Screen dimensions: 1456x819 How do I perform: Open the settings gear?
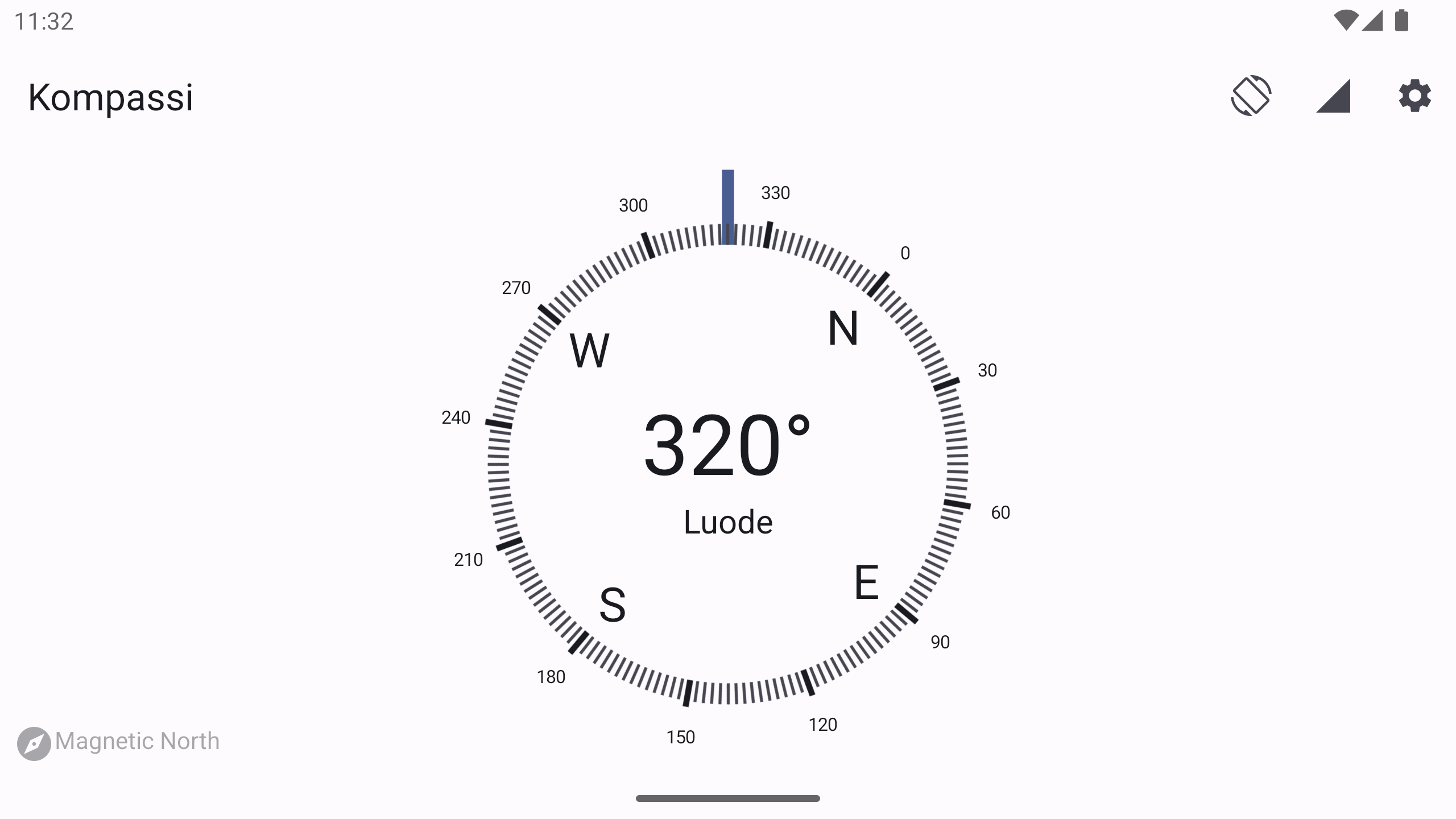tap(1414, 96)
